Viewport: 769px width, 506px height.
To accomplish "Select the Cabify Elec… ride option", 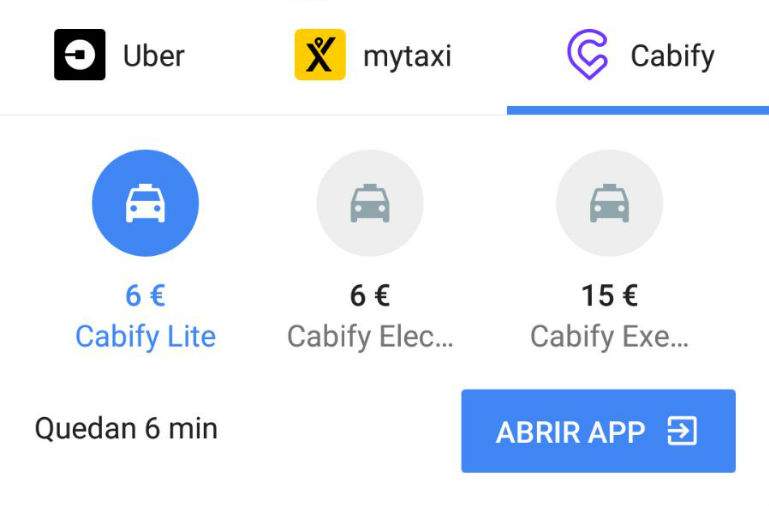I will (x=370, y=204).
